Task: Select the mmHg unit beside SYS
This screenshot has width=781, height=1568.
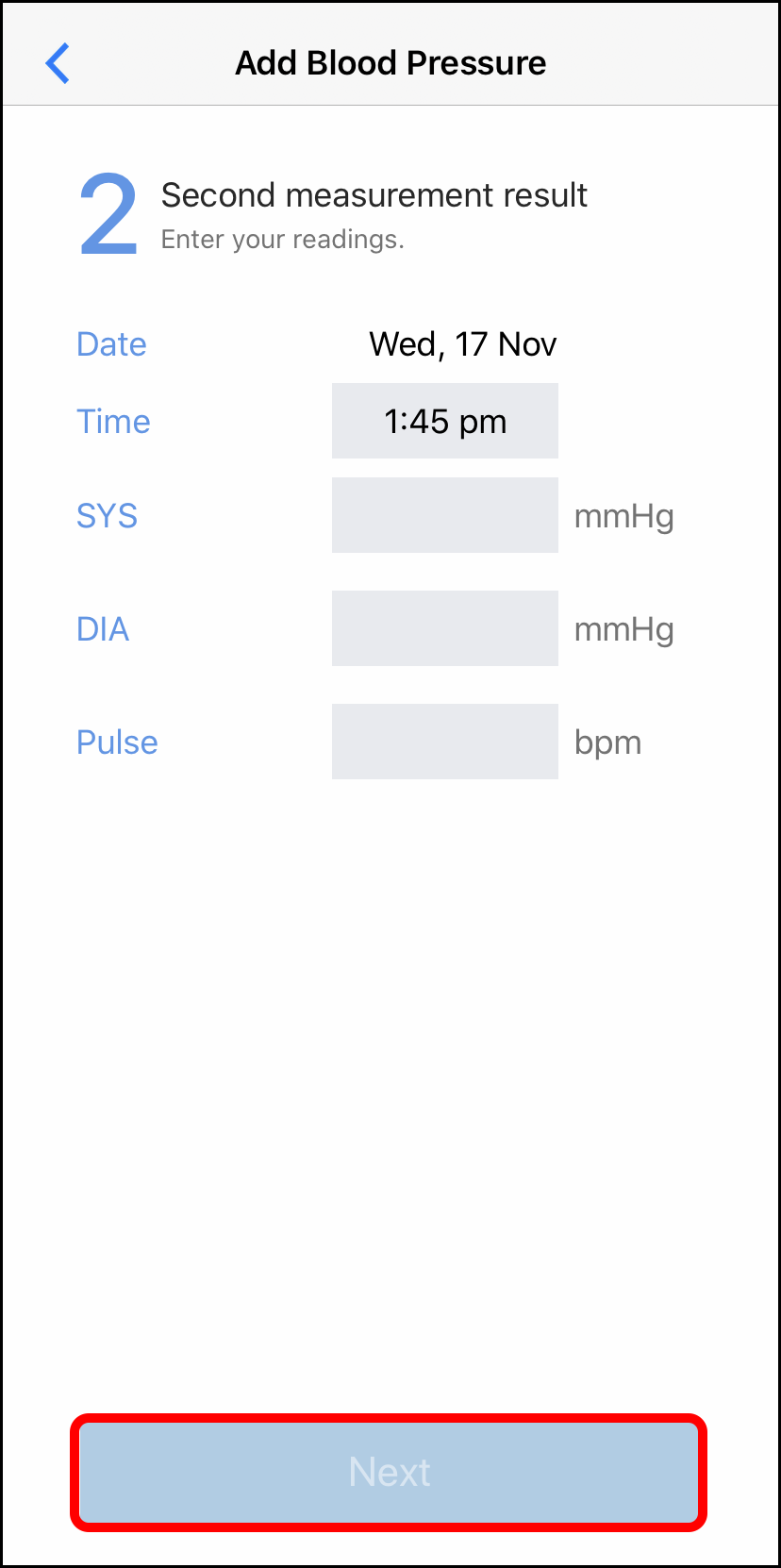Action: pyautogui.click(x=624, y=515)
